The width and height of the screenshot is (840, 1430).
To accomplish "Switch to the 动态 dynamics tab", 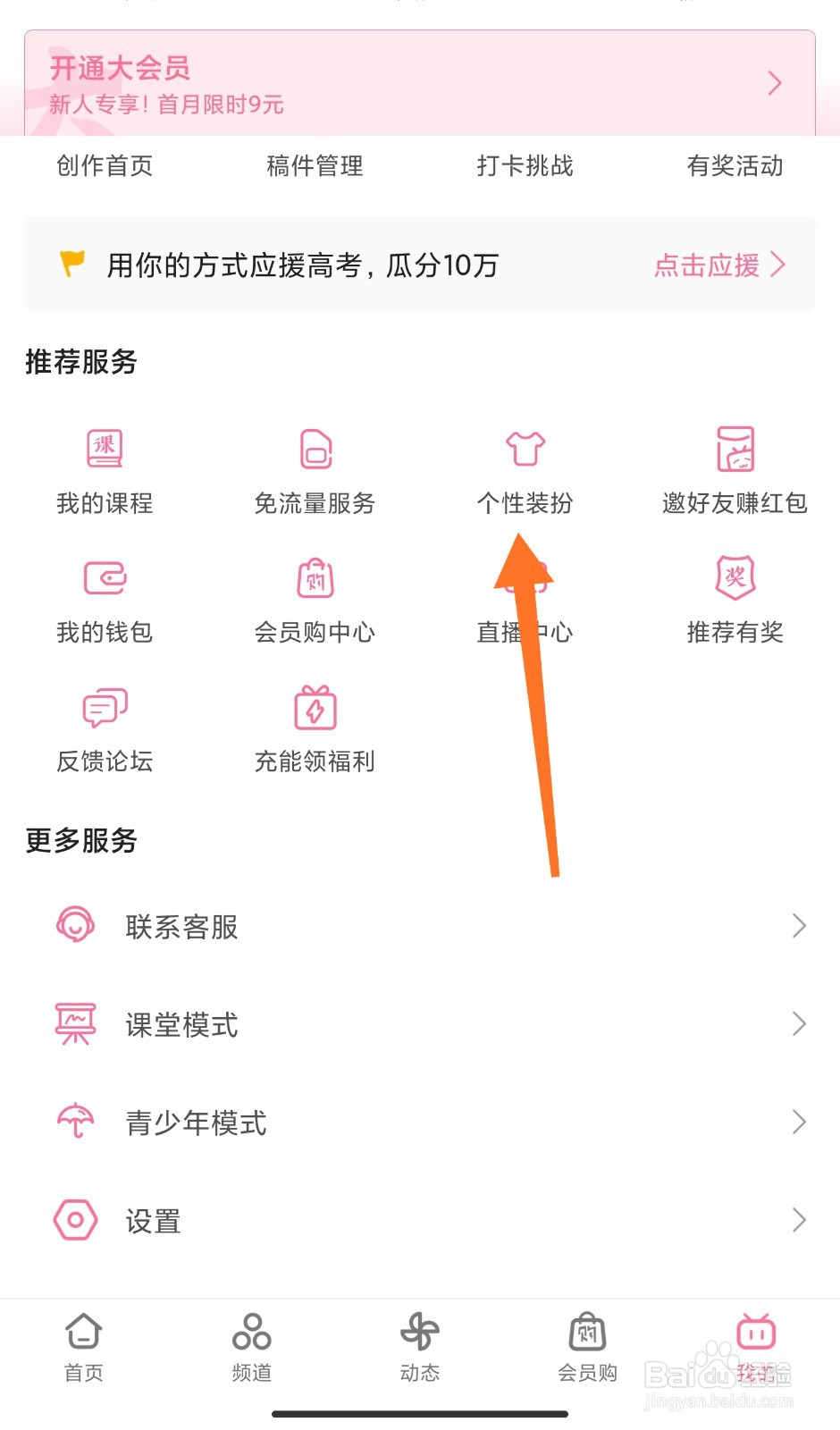I will 418,1348.
